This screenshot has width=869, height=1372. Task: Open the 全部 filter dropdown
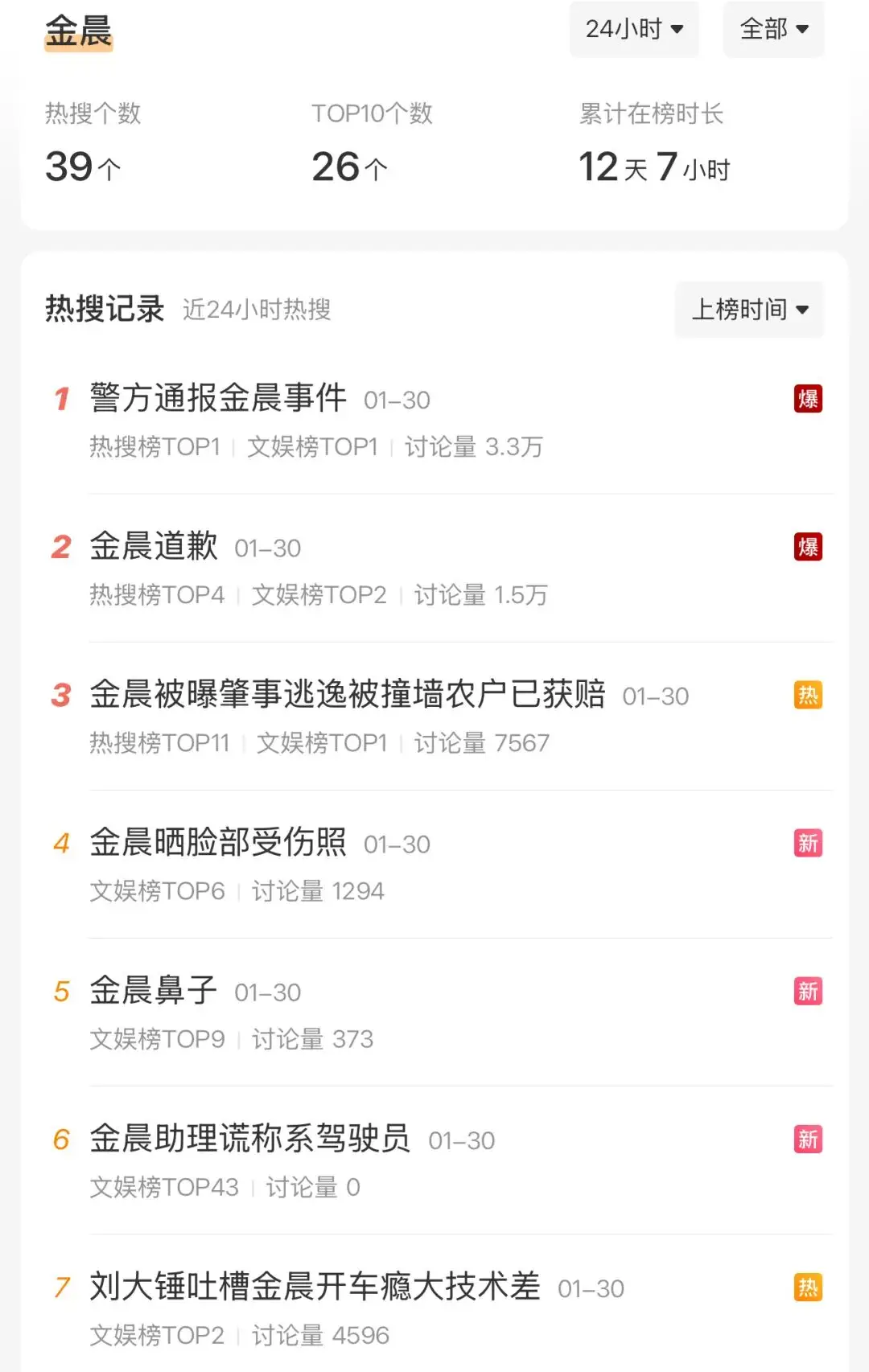[x=772, y=29]
